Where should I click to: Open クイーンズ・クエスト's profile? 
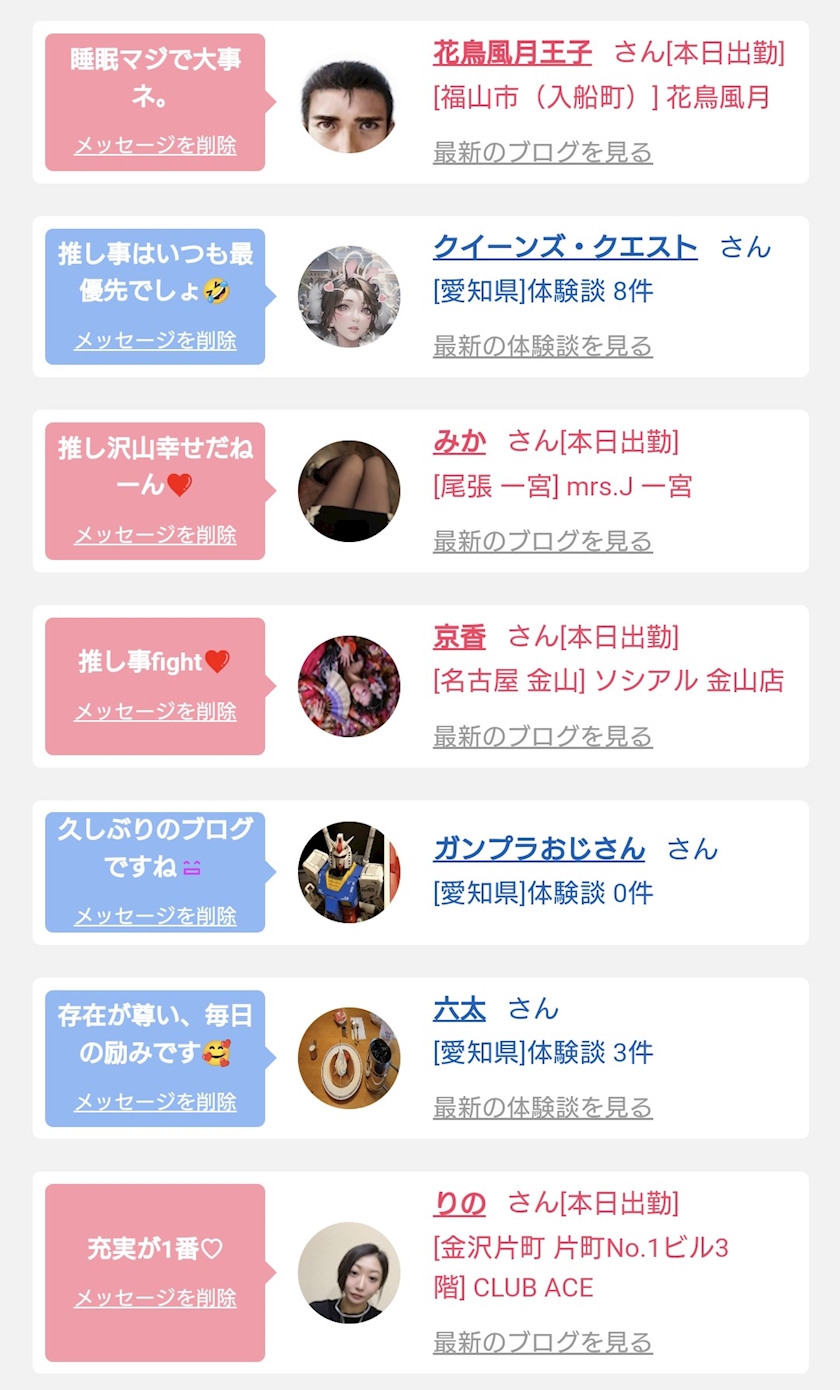click(x=565, y=246)
